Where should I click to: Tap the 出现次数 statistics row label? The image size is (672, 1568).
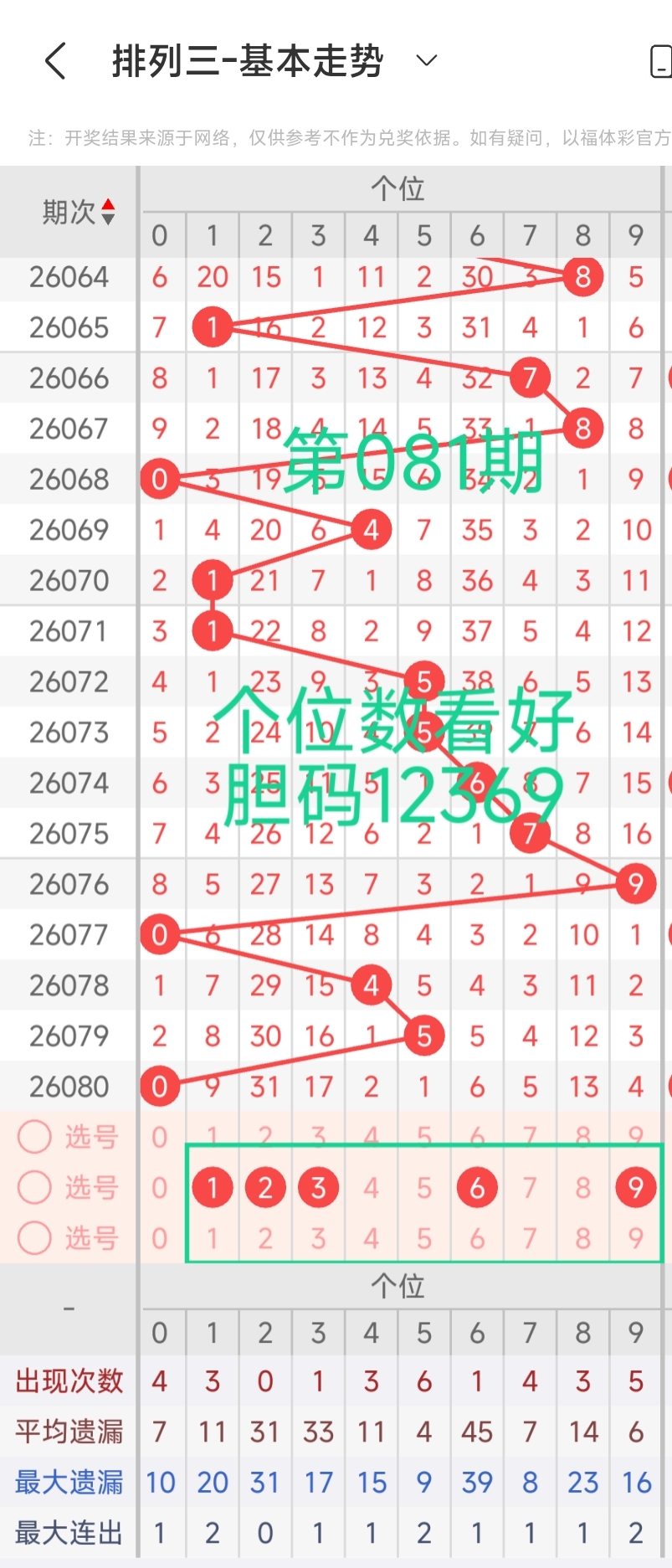coord(68,1381)
